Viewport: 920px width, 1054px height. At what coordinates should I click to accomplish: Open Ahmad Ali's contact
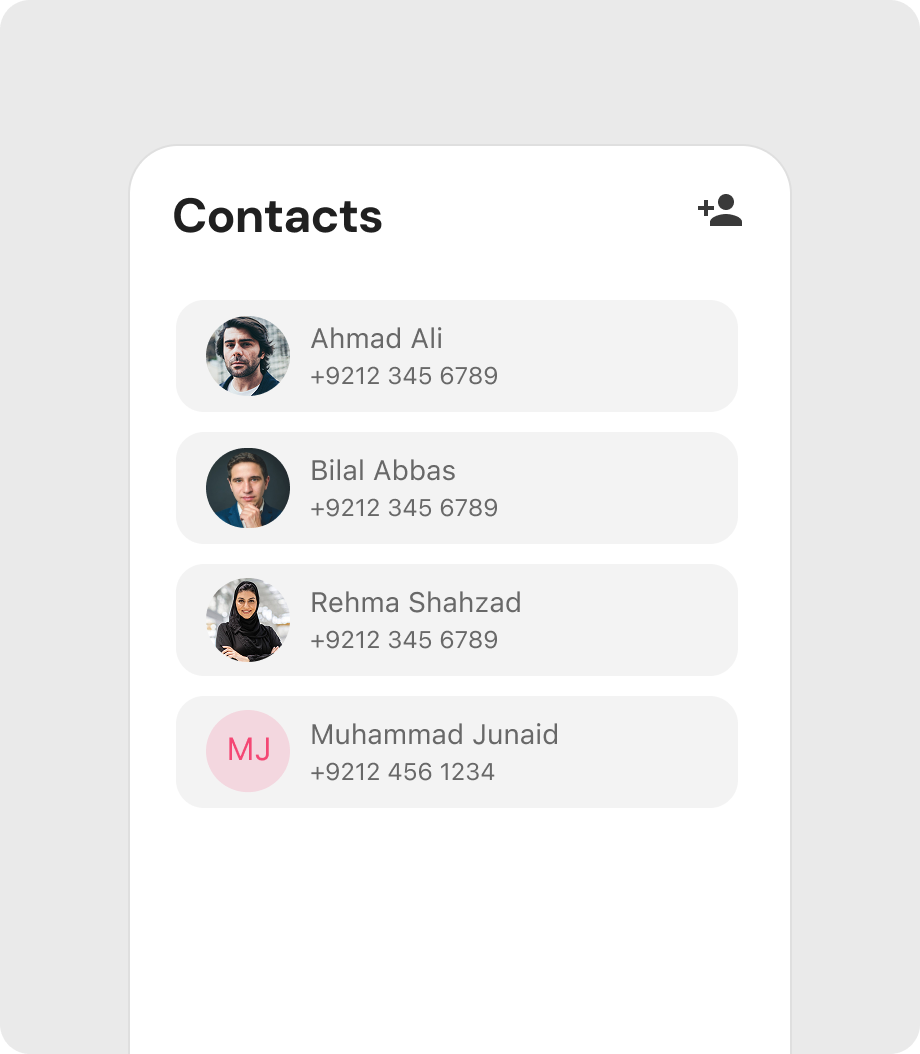456,356
